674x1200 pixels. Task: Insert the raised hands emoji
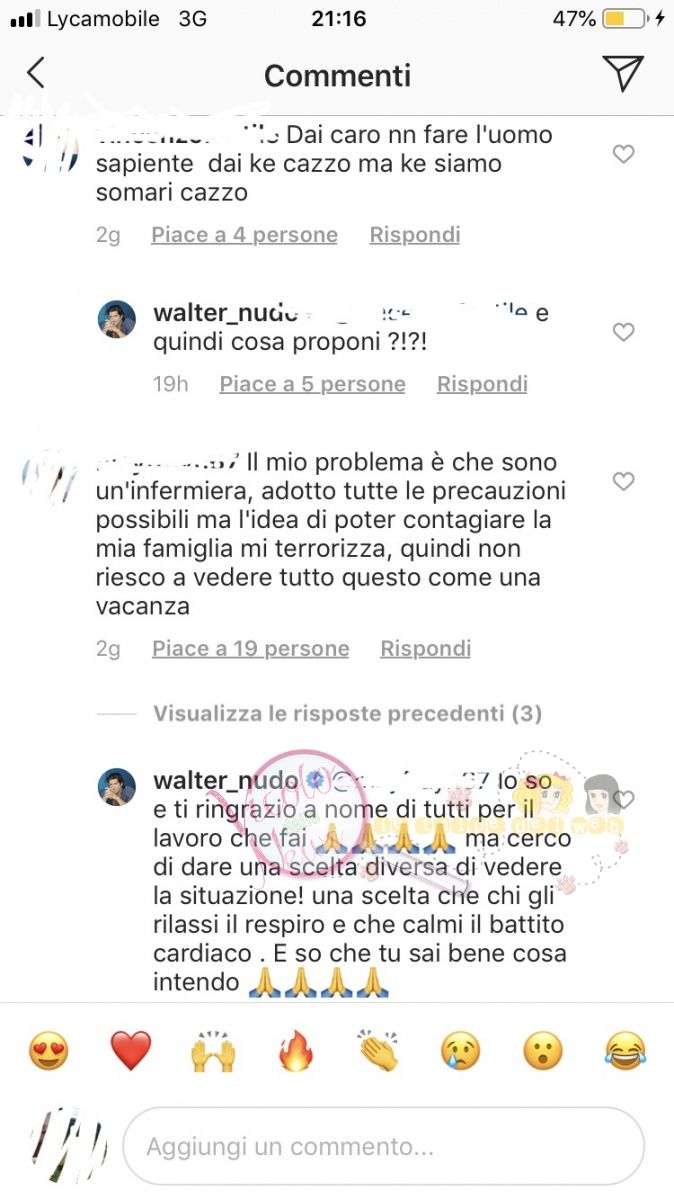[x=213, y=1051]
